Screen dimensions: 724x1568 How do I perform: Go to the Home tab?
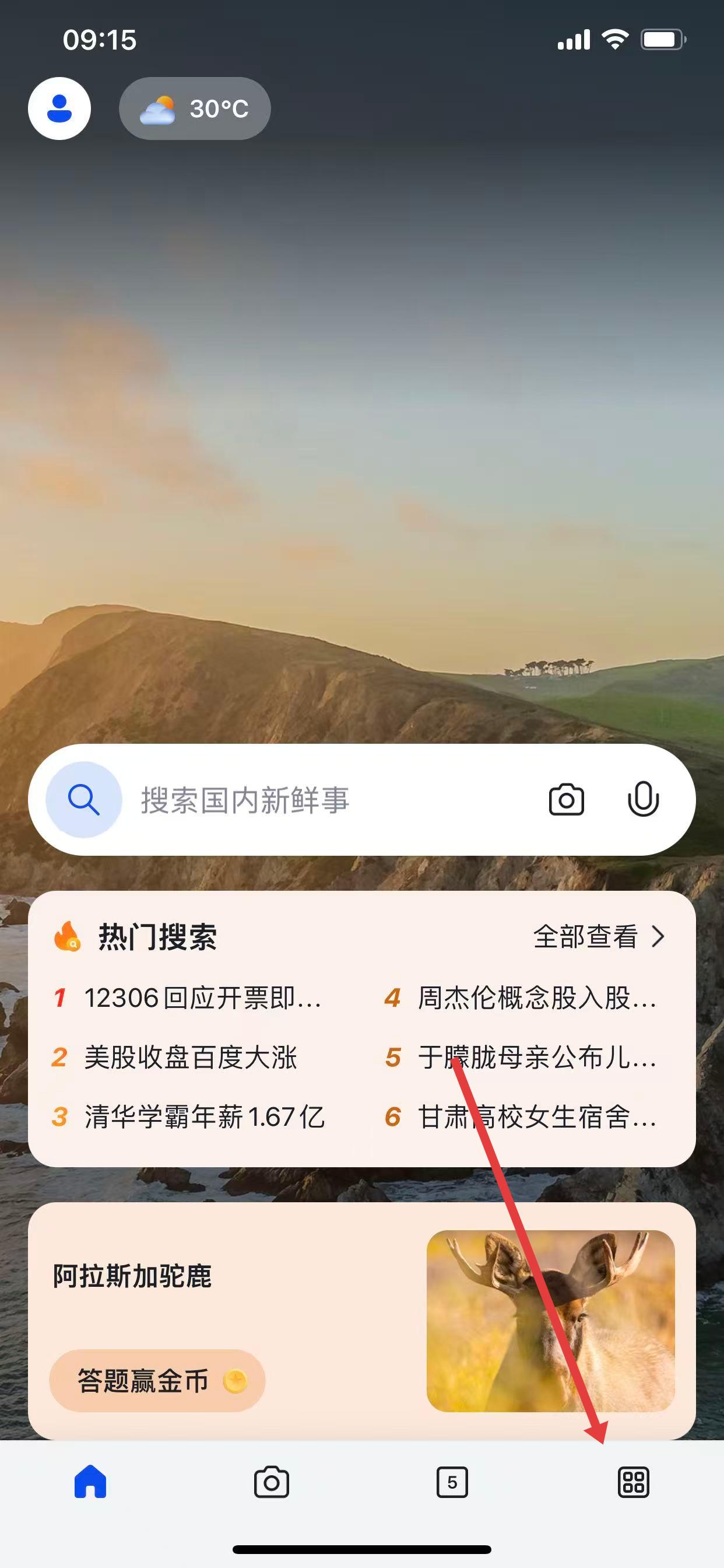[x=90, y=1482]
